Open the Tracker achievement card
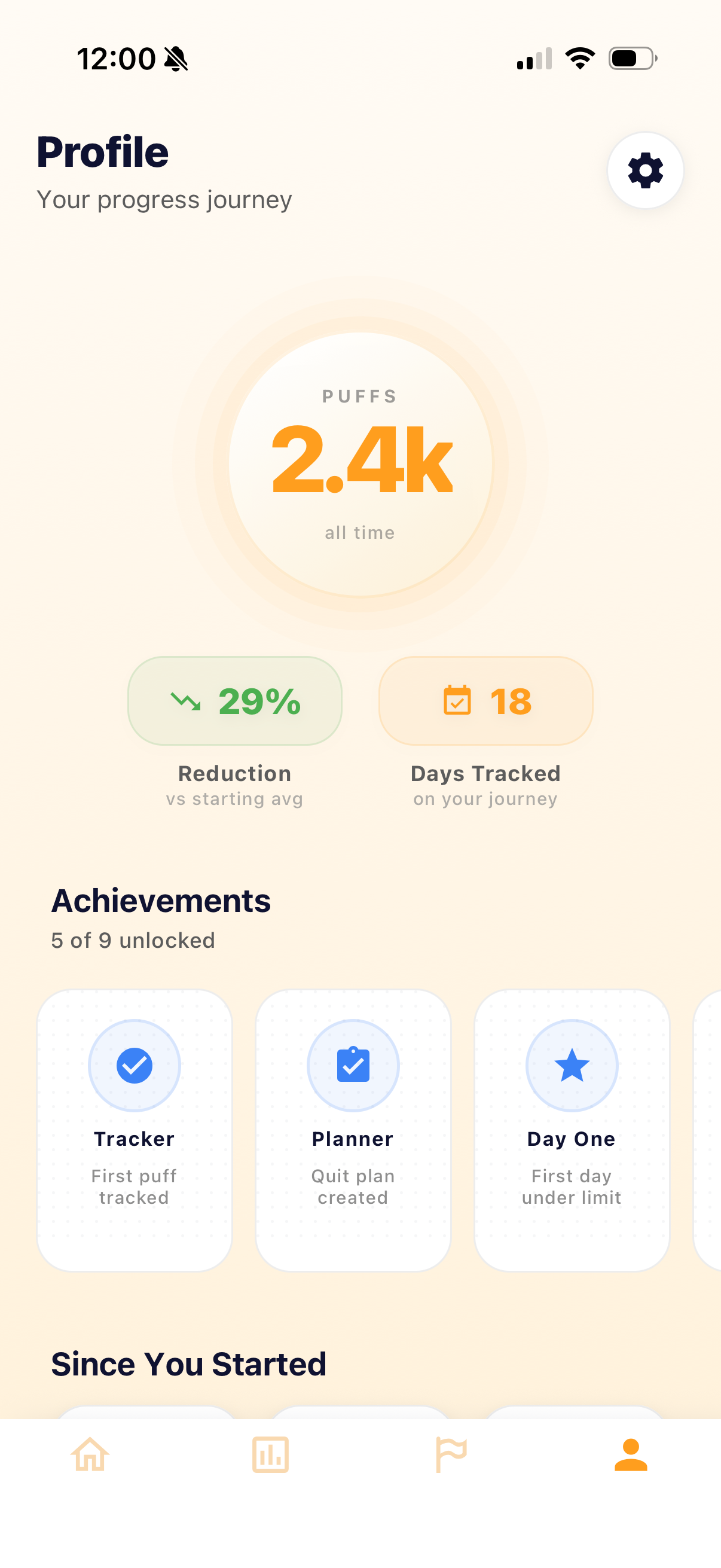721x1568 pixels. (135, 1130)
